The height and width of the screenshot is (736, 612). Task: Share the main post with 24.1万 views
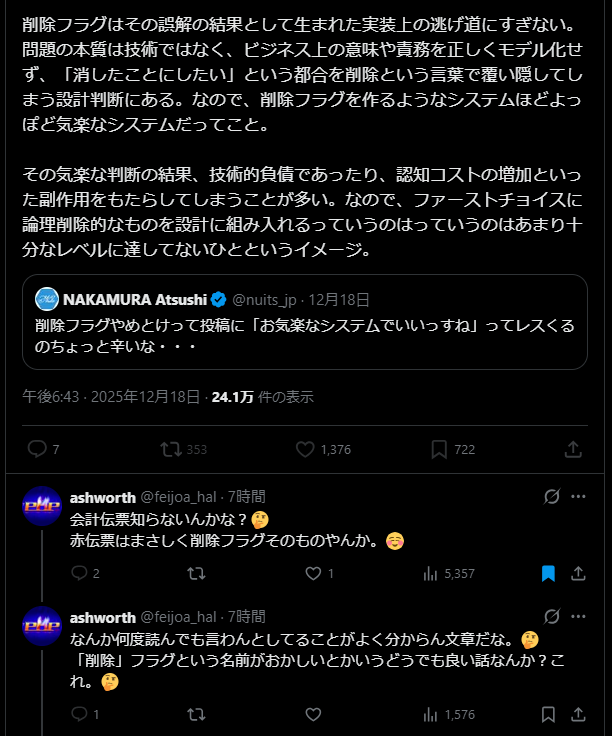point(574,449)
